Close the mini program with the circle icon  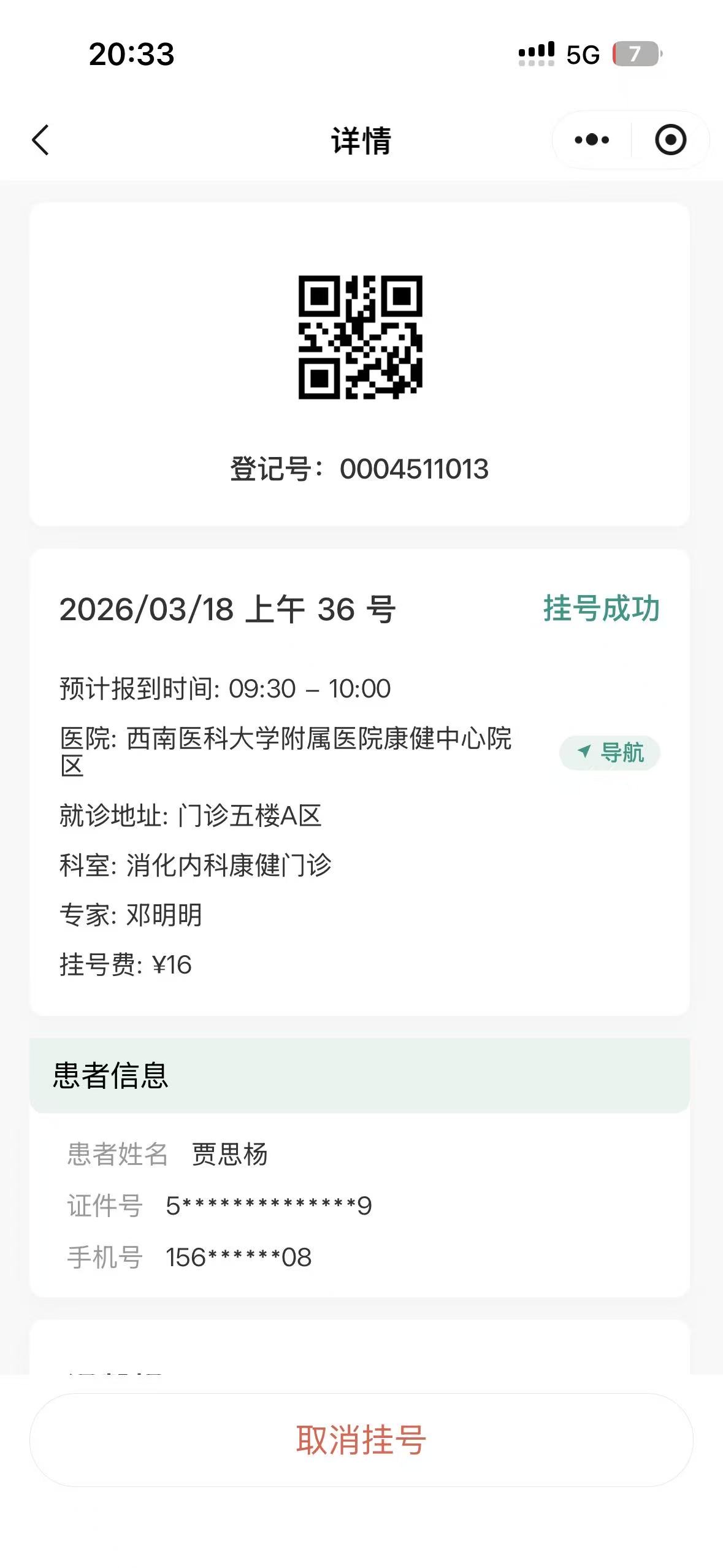pos(670,140)
